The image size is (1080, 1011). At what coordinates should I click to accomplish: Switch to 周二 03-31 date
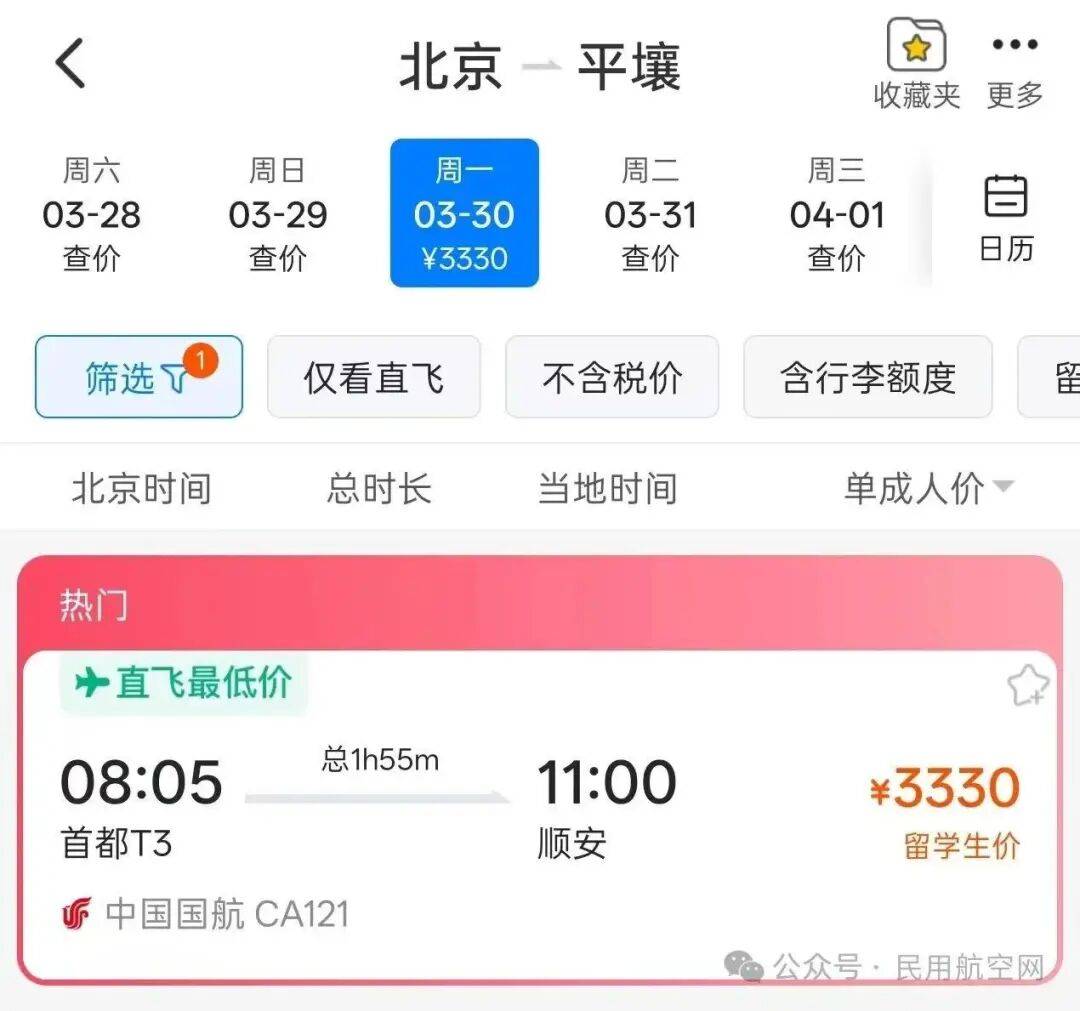point(650,213)
